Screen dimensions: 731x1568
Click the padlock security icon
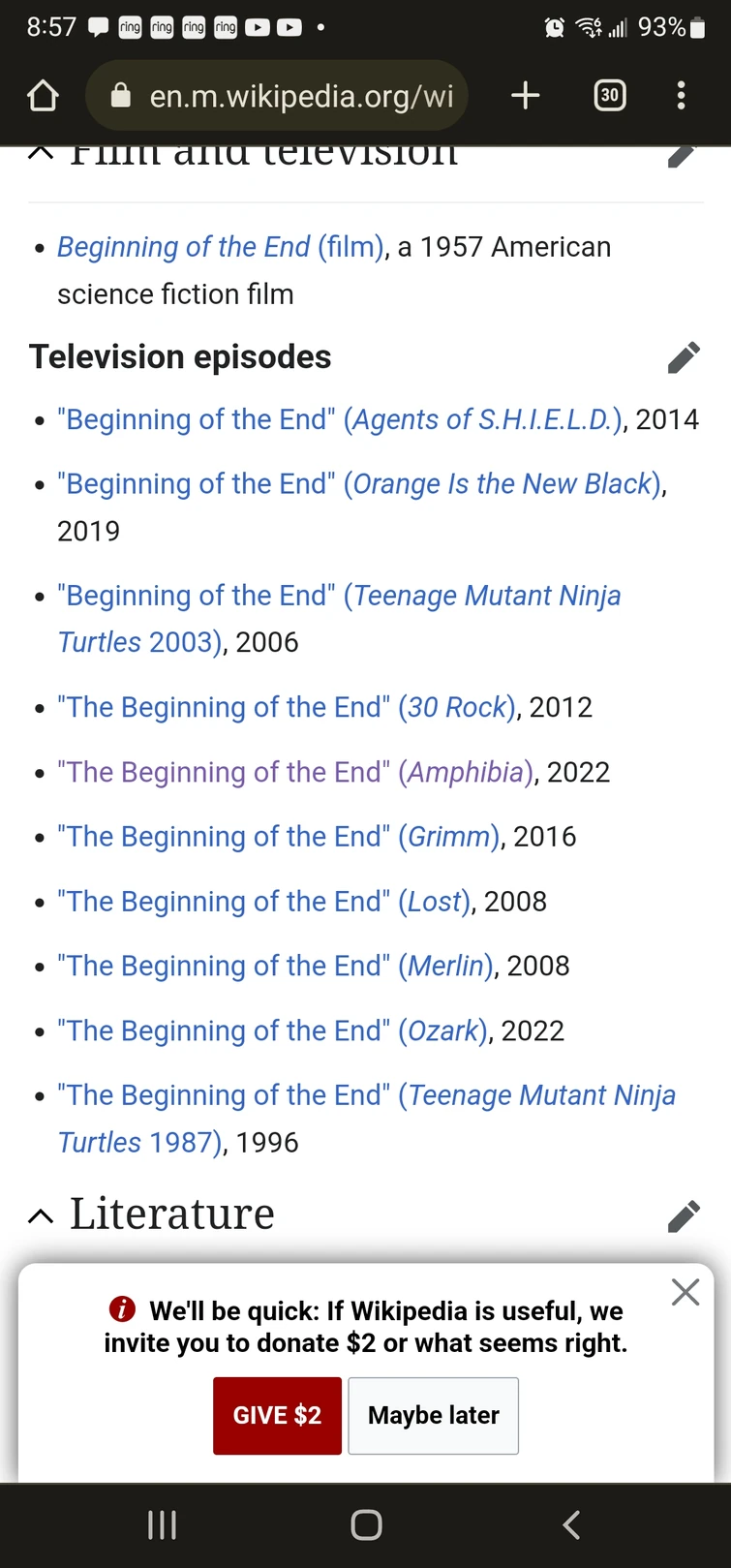tap(119, 96)
